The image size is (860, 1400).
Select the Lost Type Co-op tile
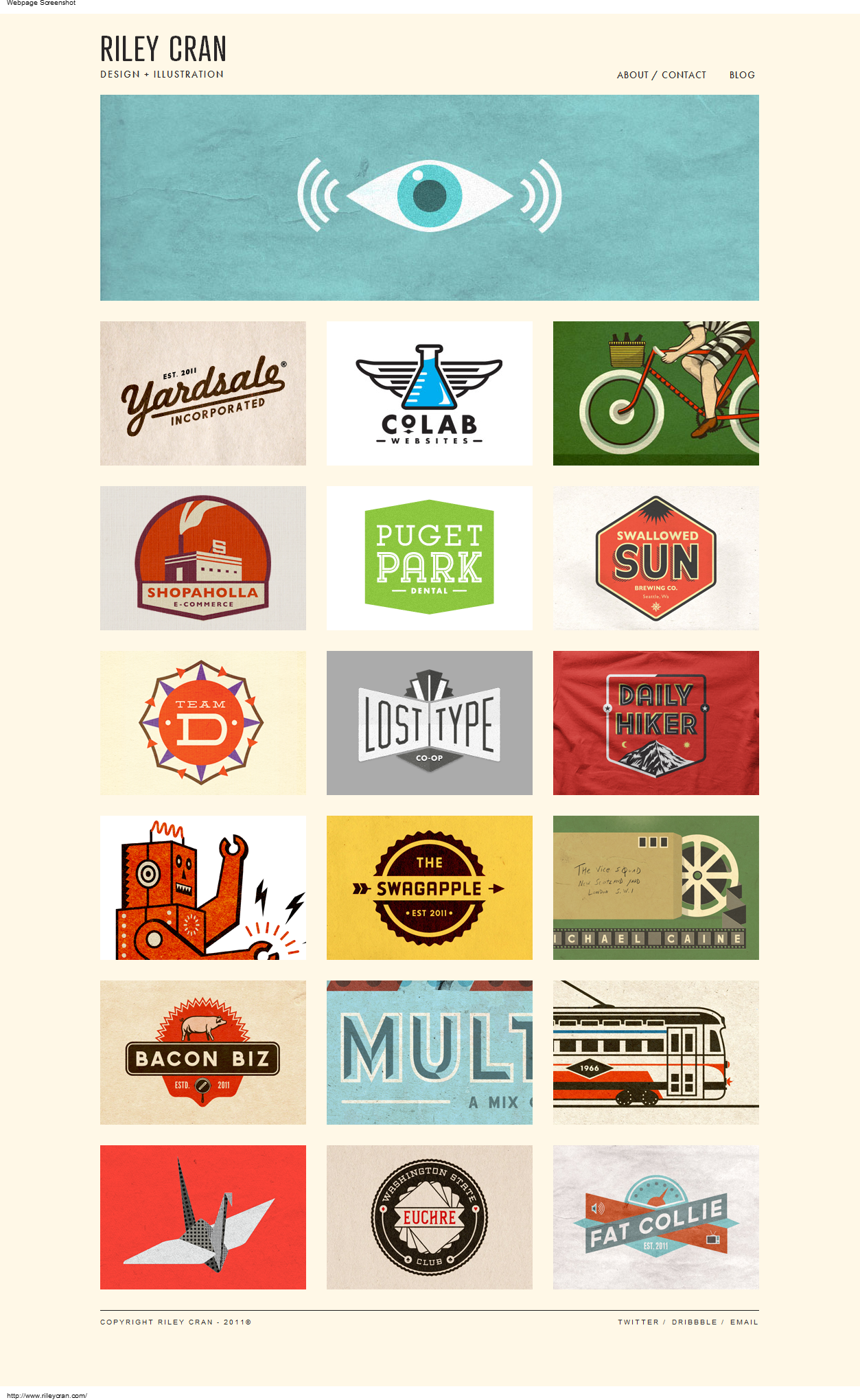(x=430, y=723)
